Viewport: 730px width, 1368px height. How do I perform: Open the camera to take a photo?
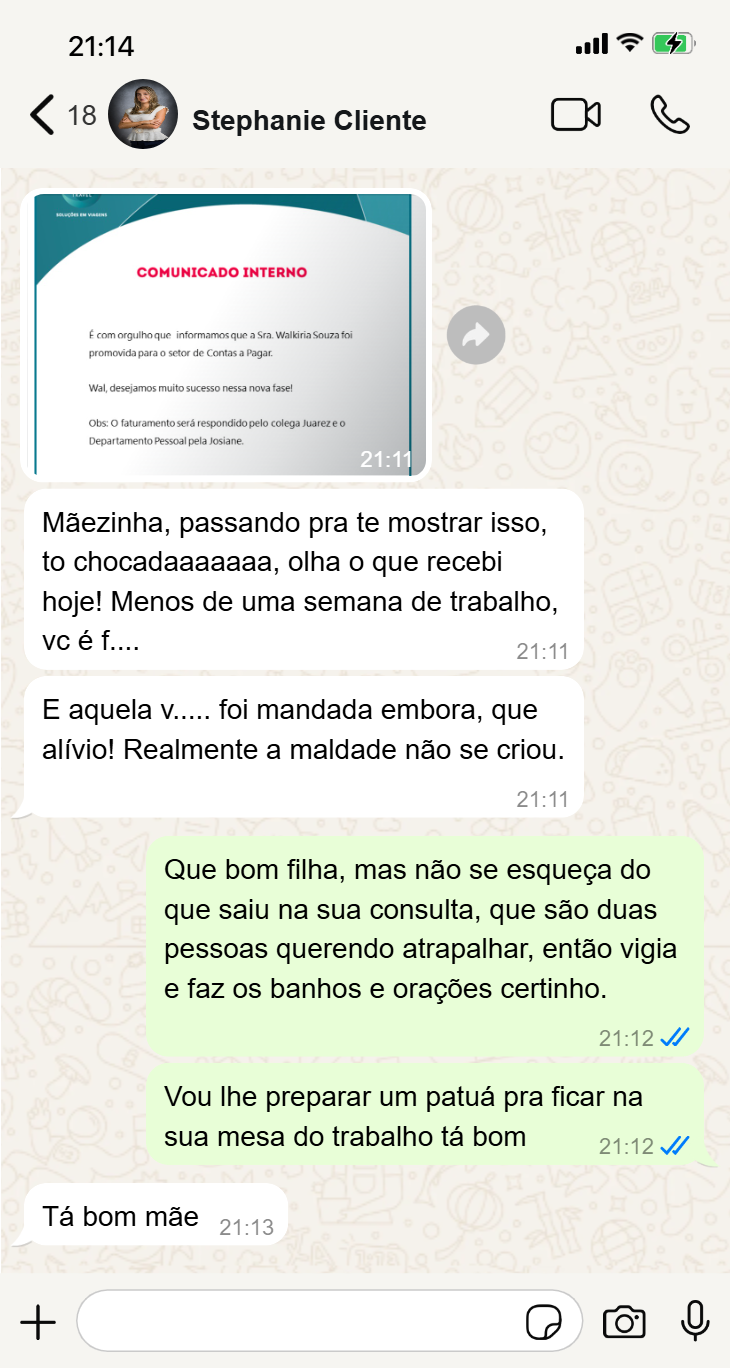point(624,1322)
